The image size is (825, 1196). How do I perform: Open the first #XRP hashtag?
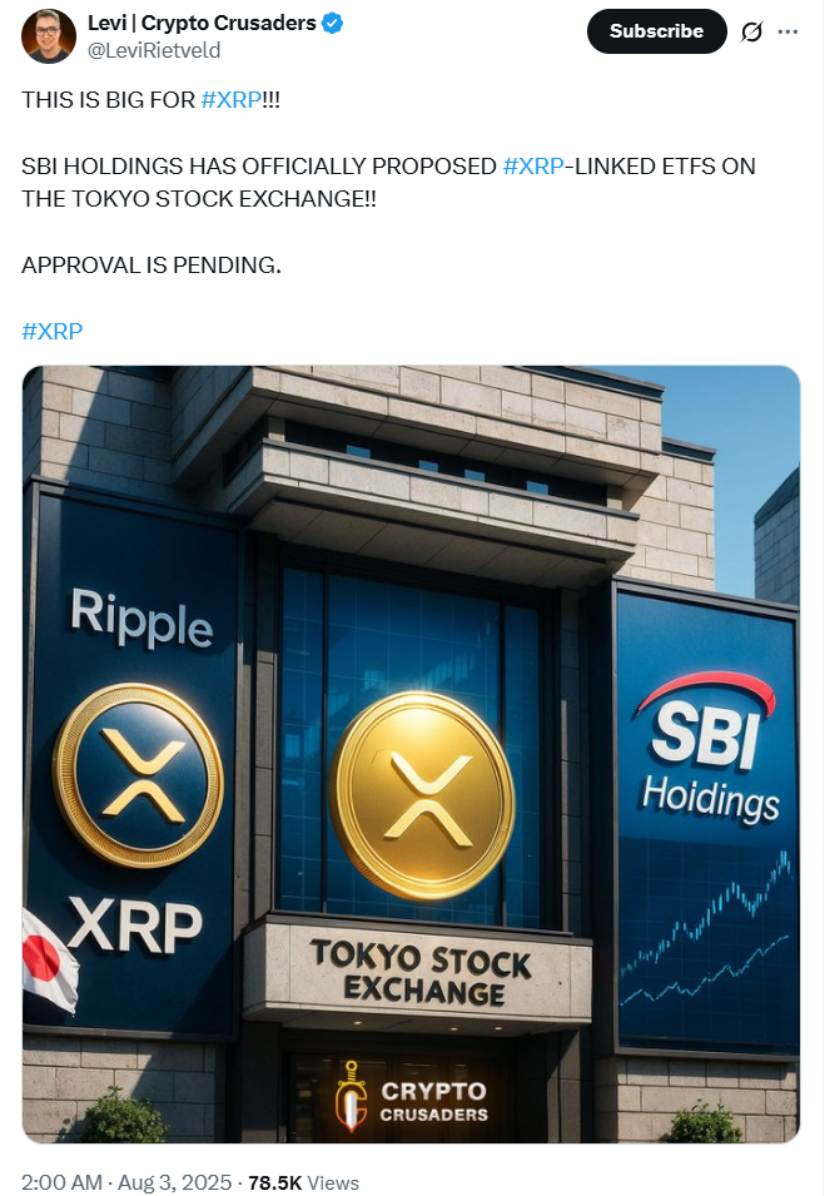(230, 101)
